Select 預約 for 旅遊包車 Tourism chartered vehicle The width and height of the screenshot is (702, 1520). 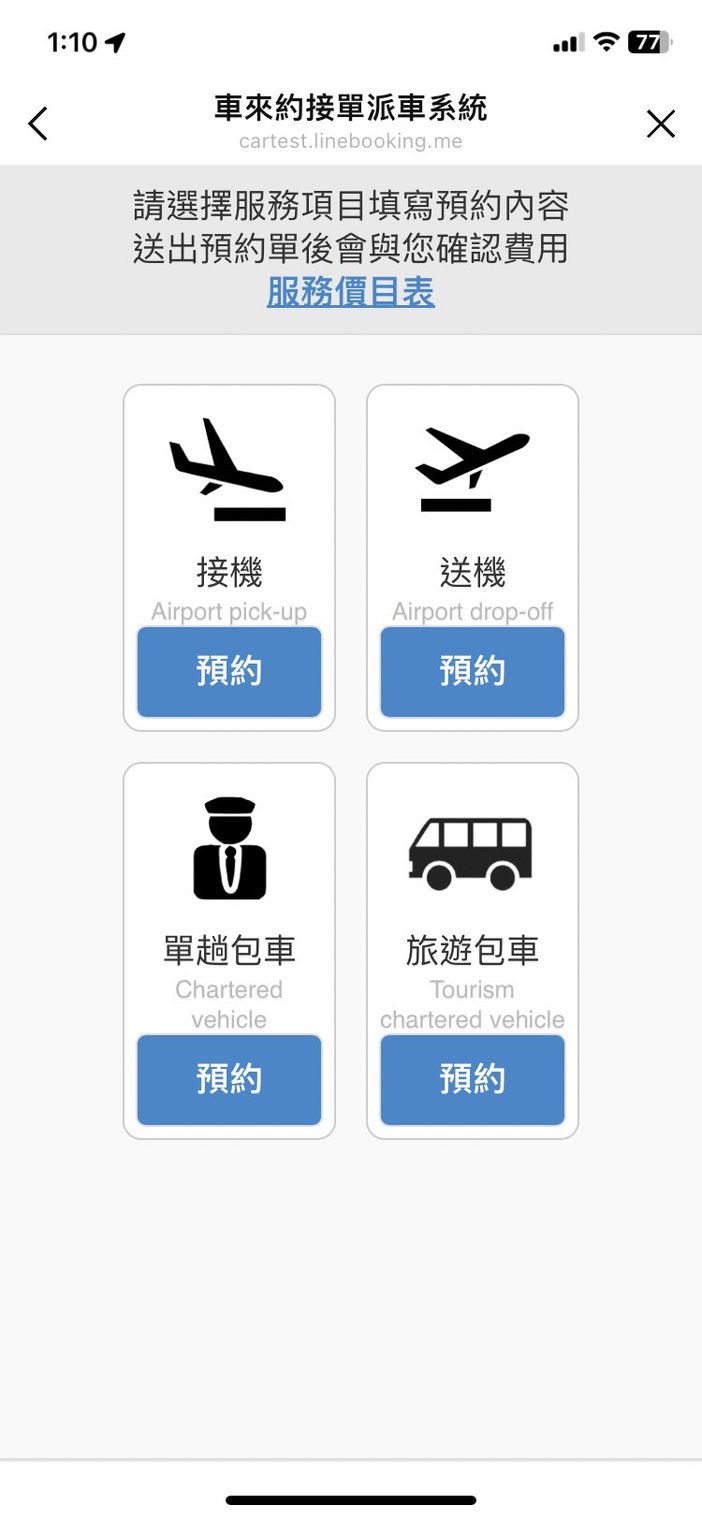[x=472, y=1080]
